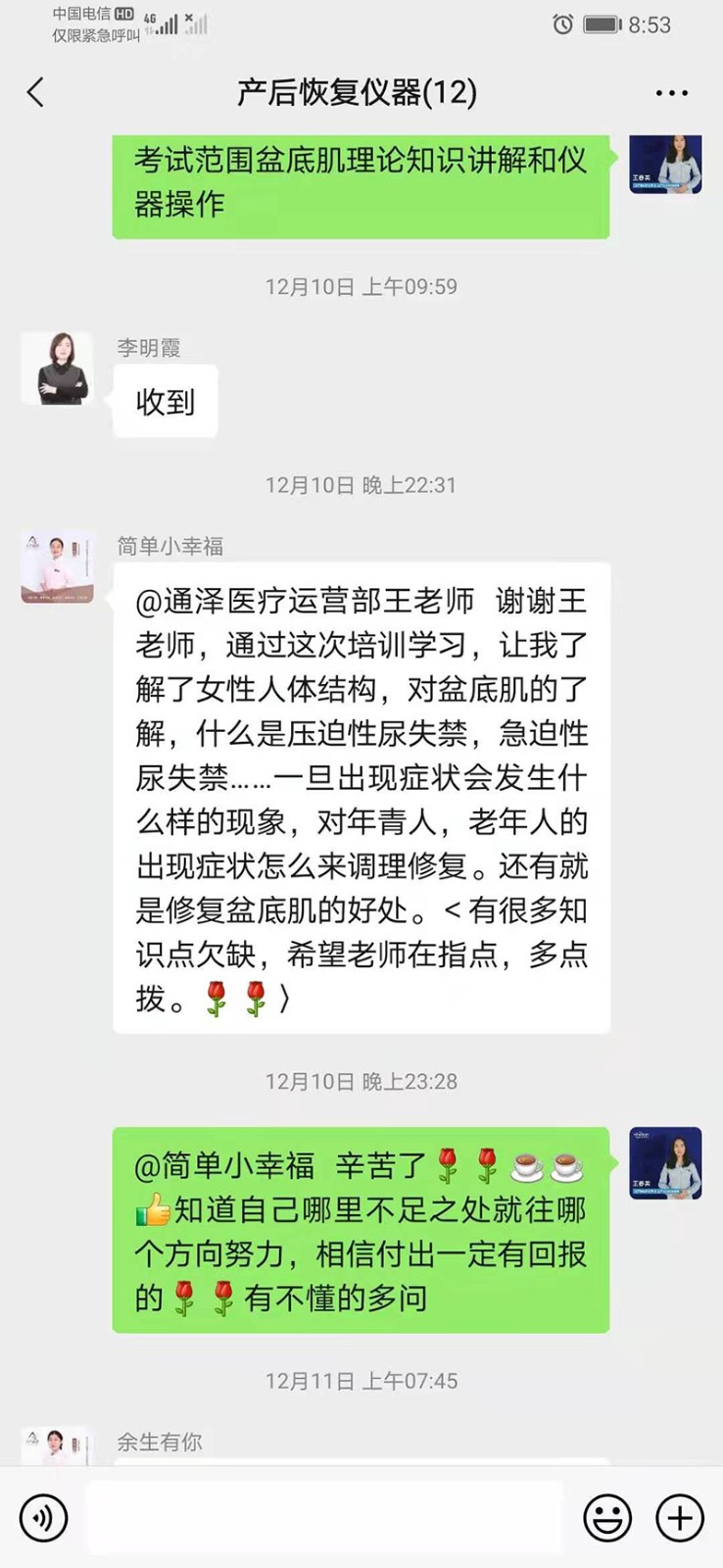Screen dimensions: 723x1568
Task: Open the plus attachment menu
Action: click(x=679, y=1518)
